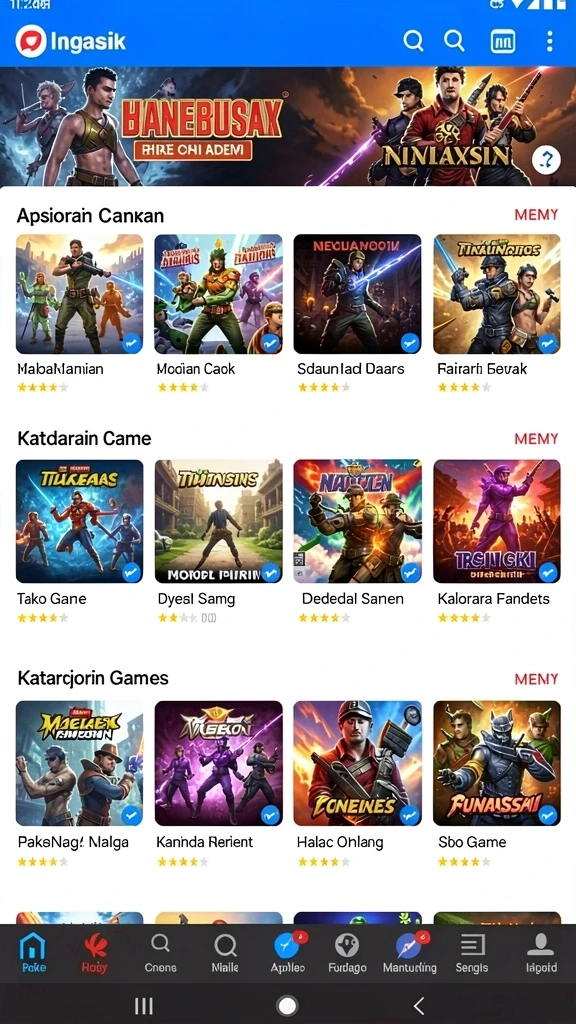Go to the Sengls tab
The height and width of the screenshot is (1024, 576).
(x=472, y=953)
